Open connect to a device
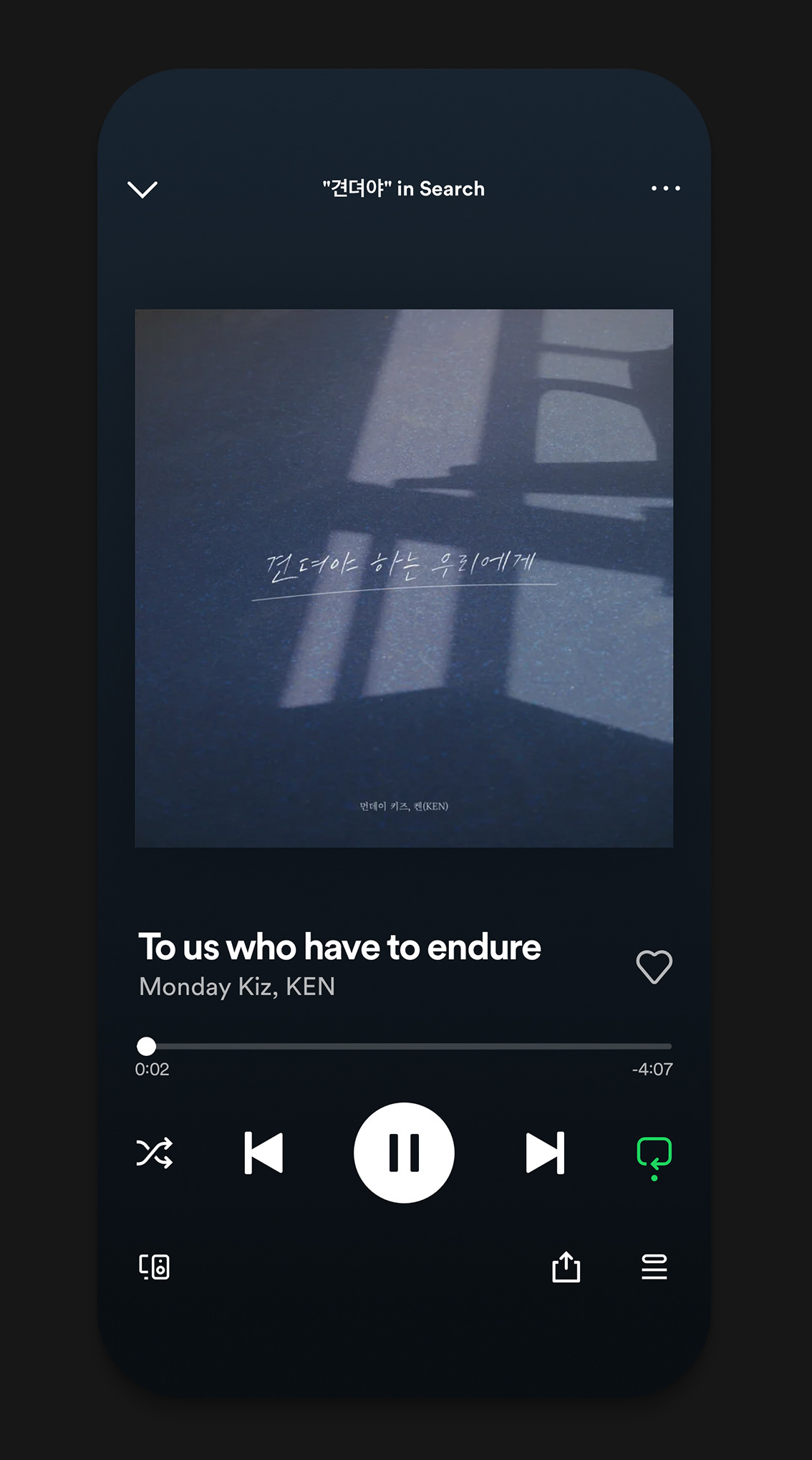Image resolution: width=812 pixels, height=1460 pixels. pyautogui.click(x=154, y=1267)
